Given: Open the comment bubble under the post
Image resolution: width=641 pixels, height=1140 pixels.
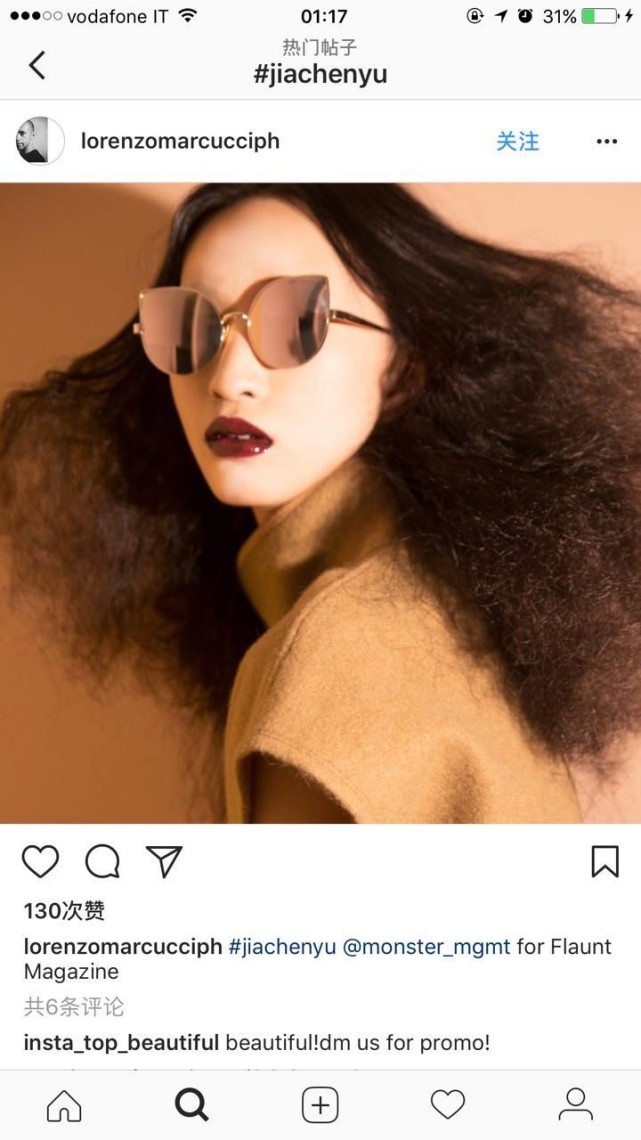Looking at the screenshot, I should pos(102,862).
